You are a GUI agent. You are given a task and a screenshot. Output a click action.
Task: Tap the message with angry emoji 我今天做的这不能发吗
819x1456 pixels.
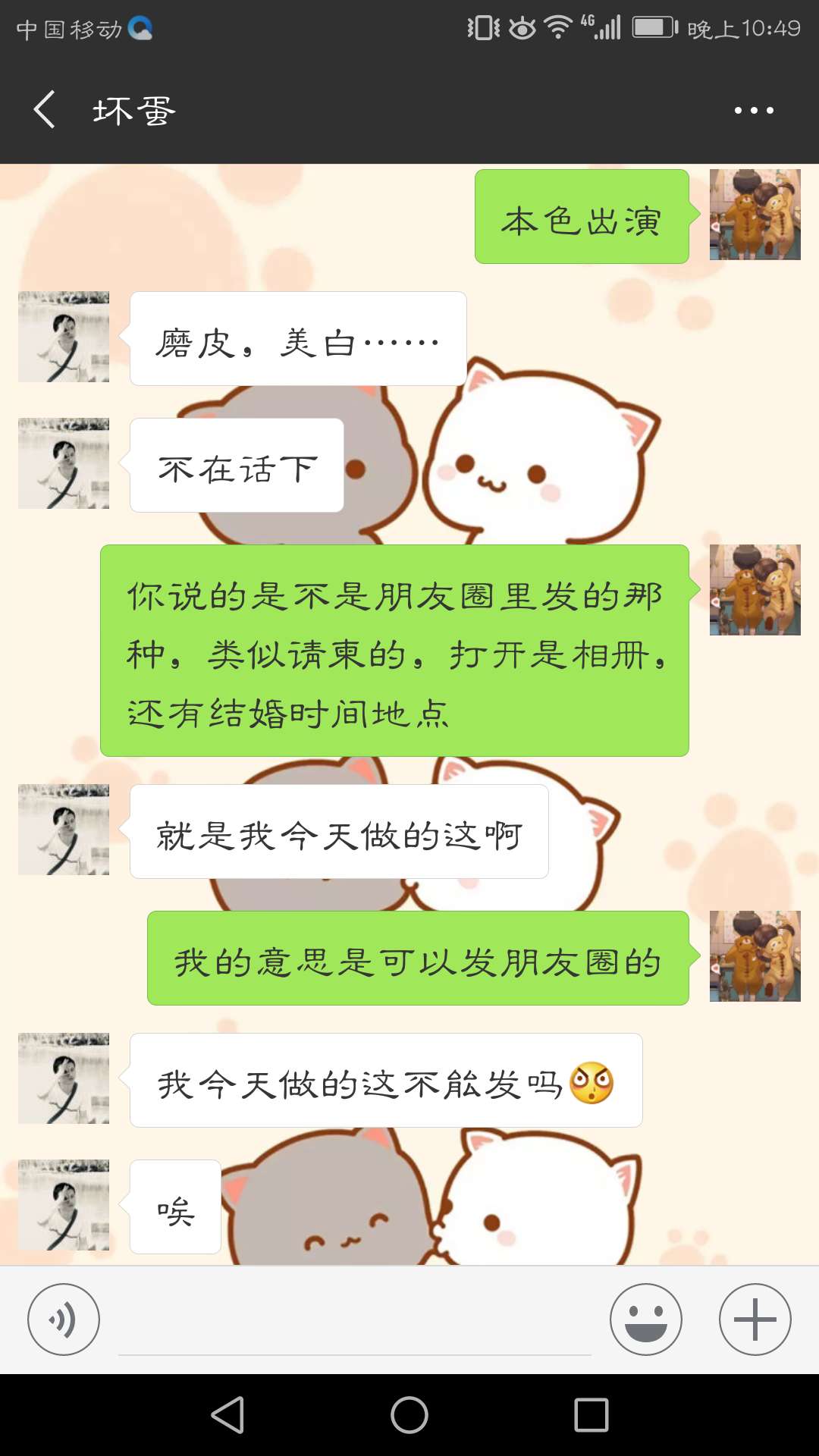[387, 1080]
